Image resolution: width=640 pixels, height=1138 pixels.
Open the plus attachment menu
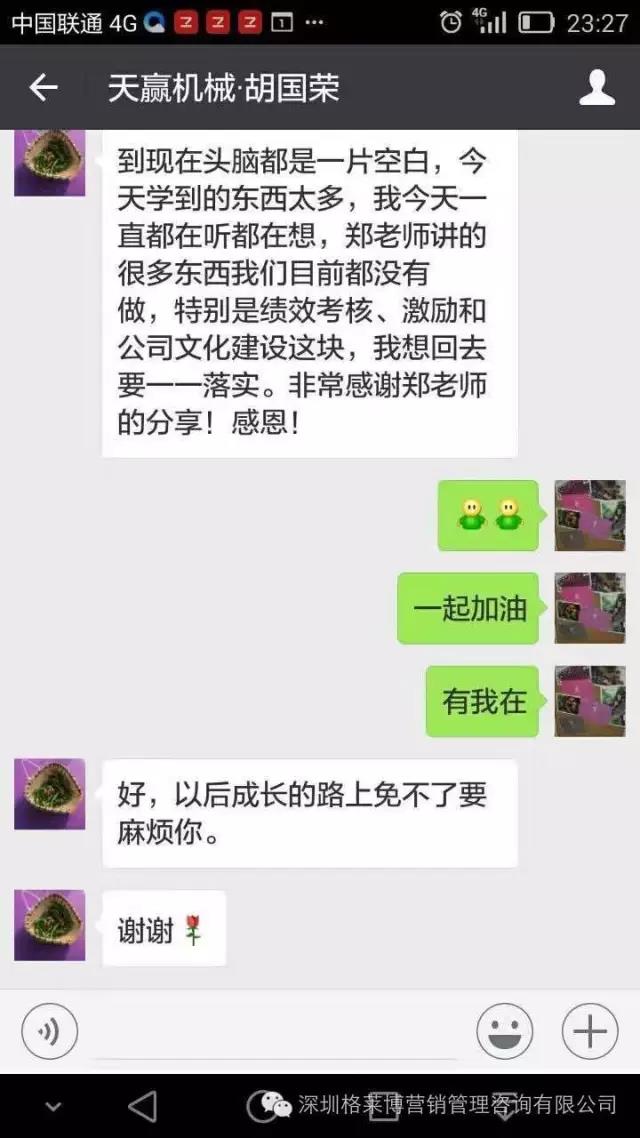[x=590, y=1031]
